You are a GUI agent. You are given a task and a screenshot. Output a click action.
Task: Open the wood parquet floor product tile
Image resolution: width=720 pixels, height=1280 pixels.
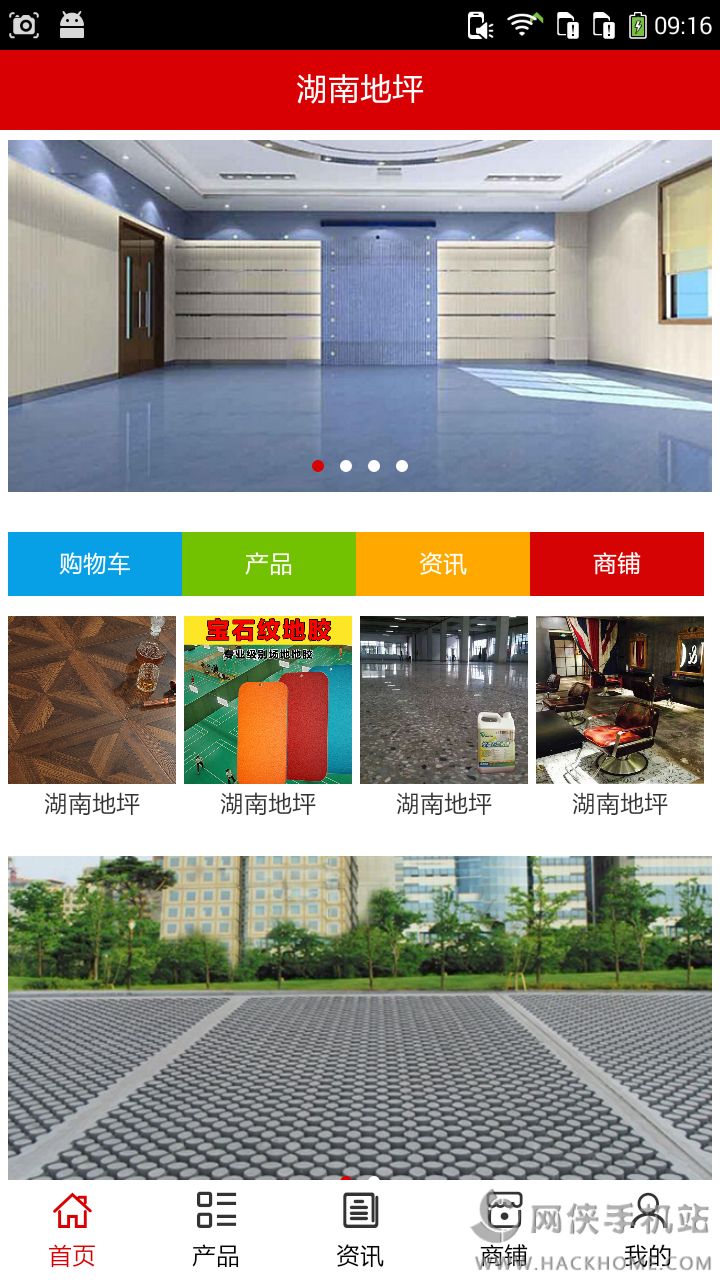(x=92, y=700)
